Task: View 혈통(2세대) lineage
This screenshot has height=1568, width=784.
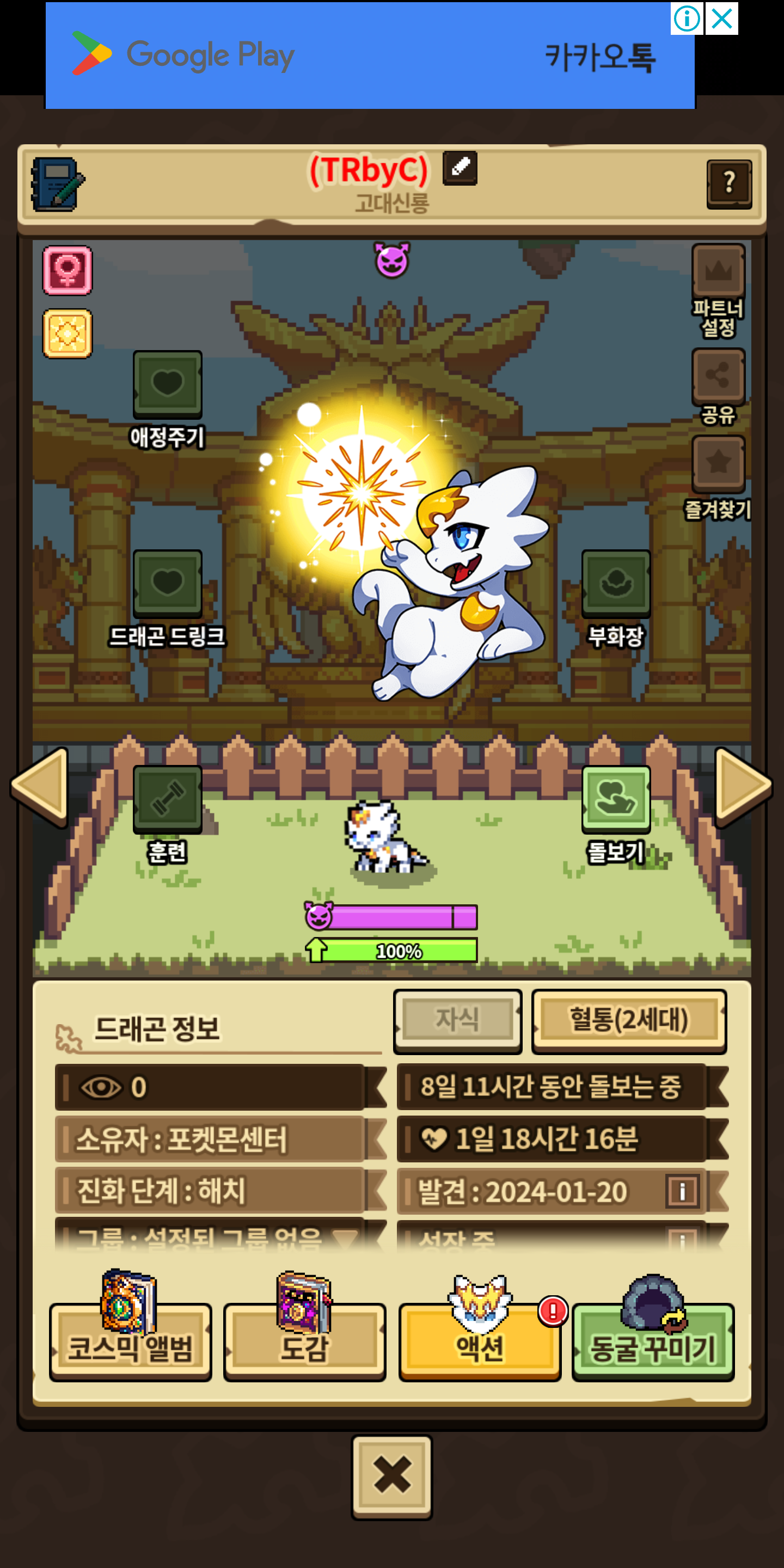Action: click(x=629, y=1021)
